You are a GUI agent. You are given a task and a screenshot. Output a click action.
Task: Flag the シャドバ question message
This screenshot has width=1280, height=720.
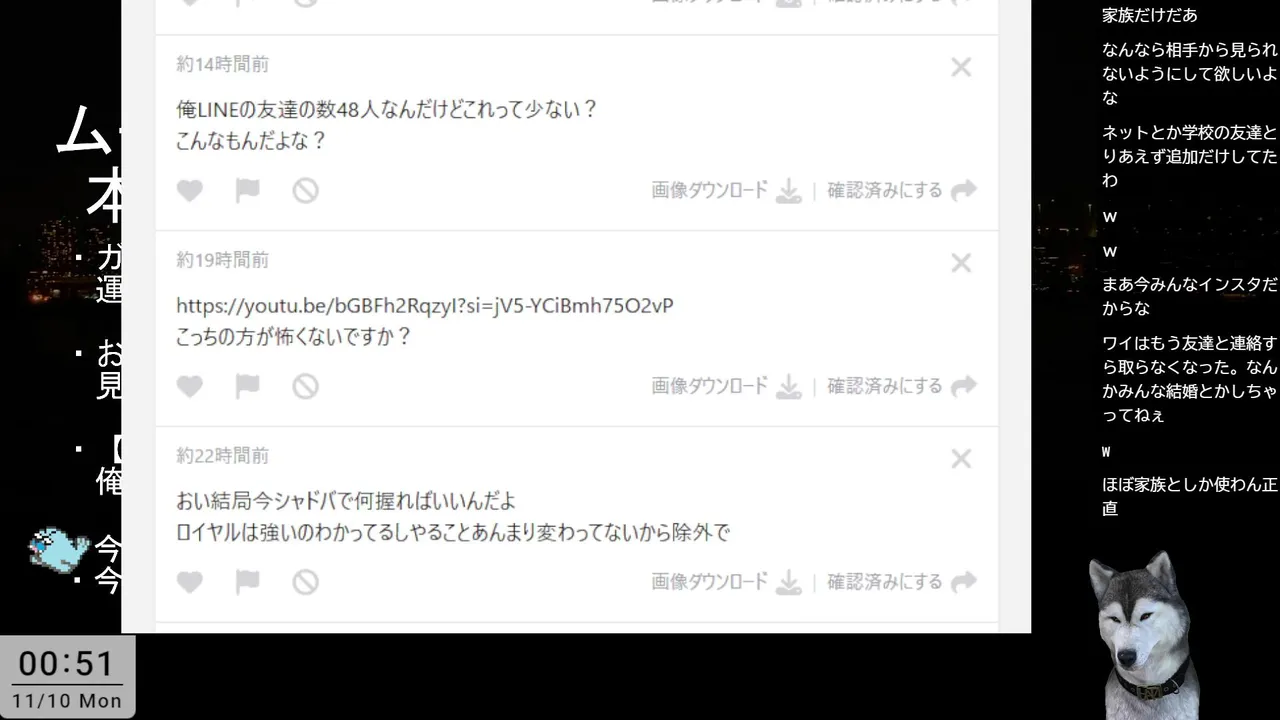point(247,582)
